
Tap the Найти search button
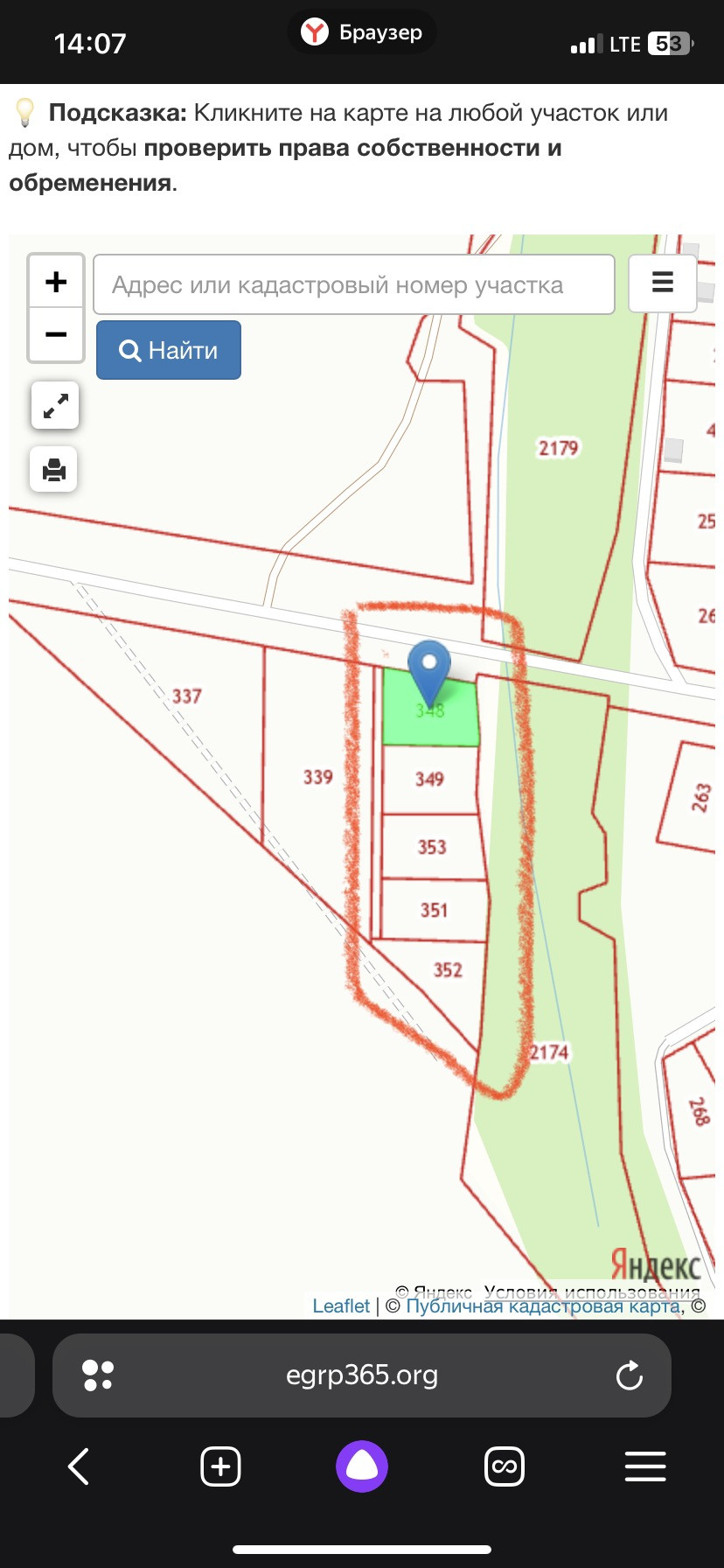(169, 350)
